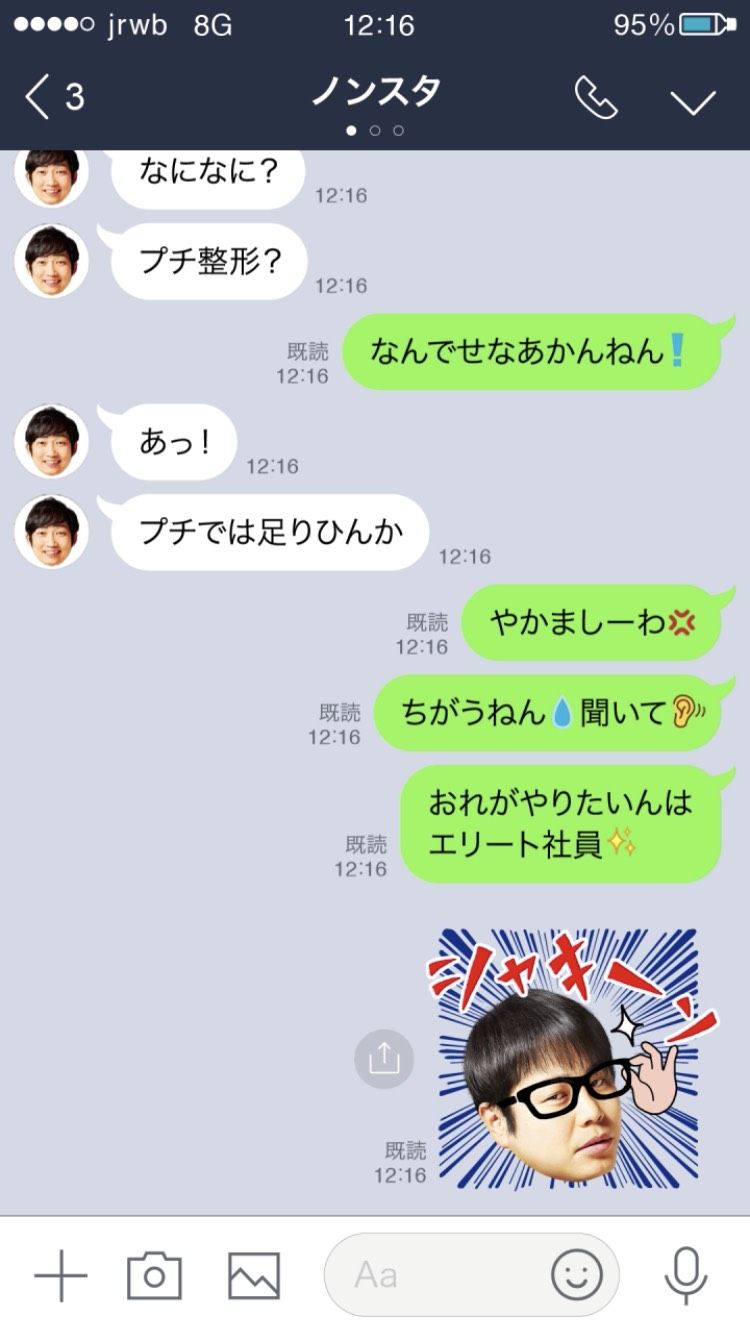This screenshot has width=750, height=1334.
Task: Open sender's avatar next to あっ! message
Action: pos(51,441)
